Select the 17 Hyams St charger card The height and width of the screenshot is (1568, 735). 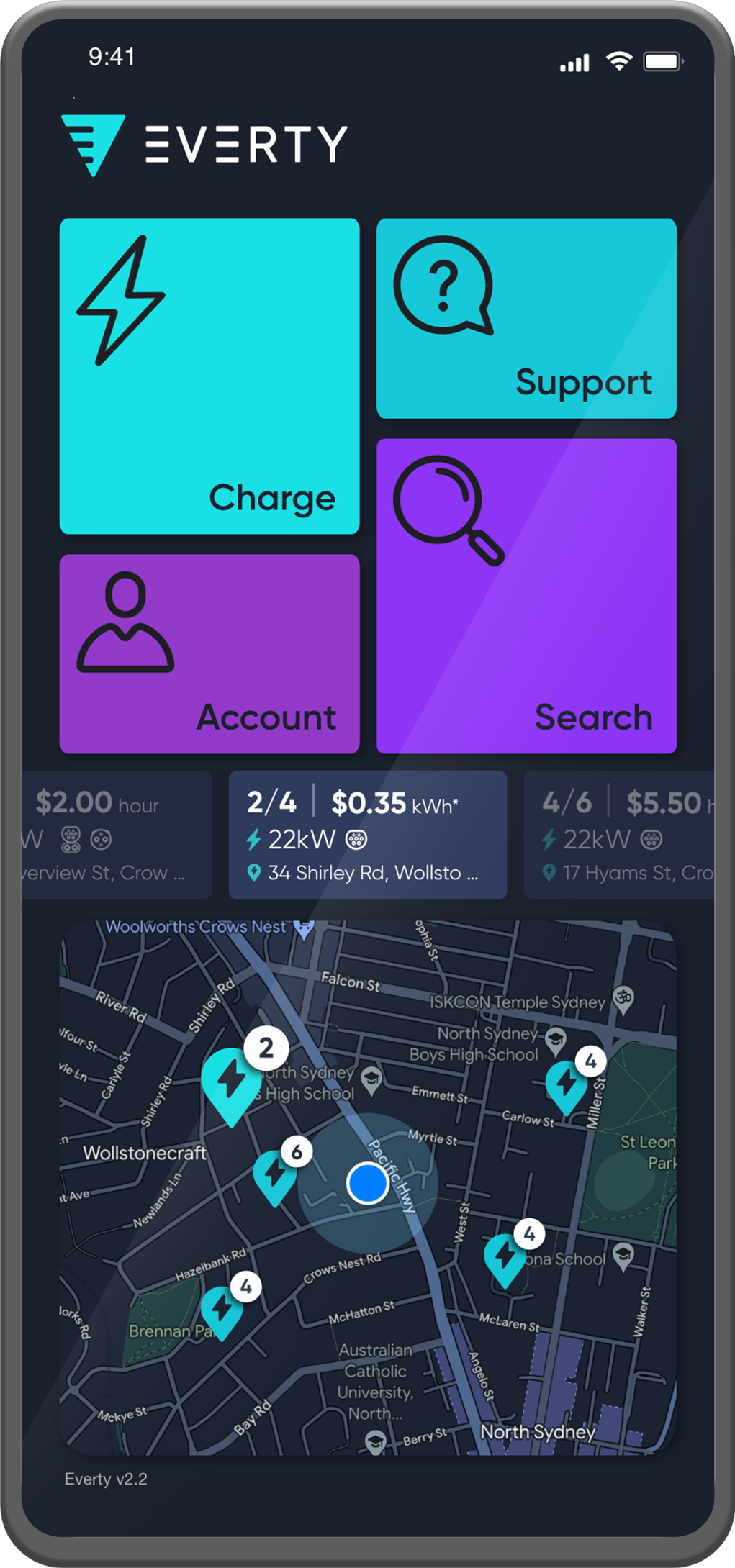pos(619,835)
